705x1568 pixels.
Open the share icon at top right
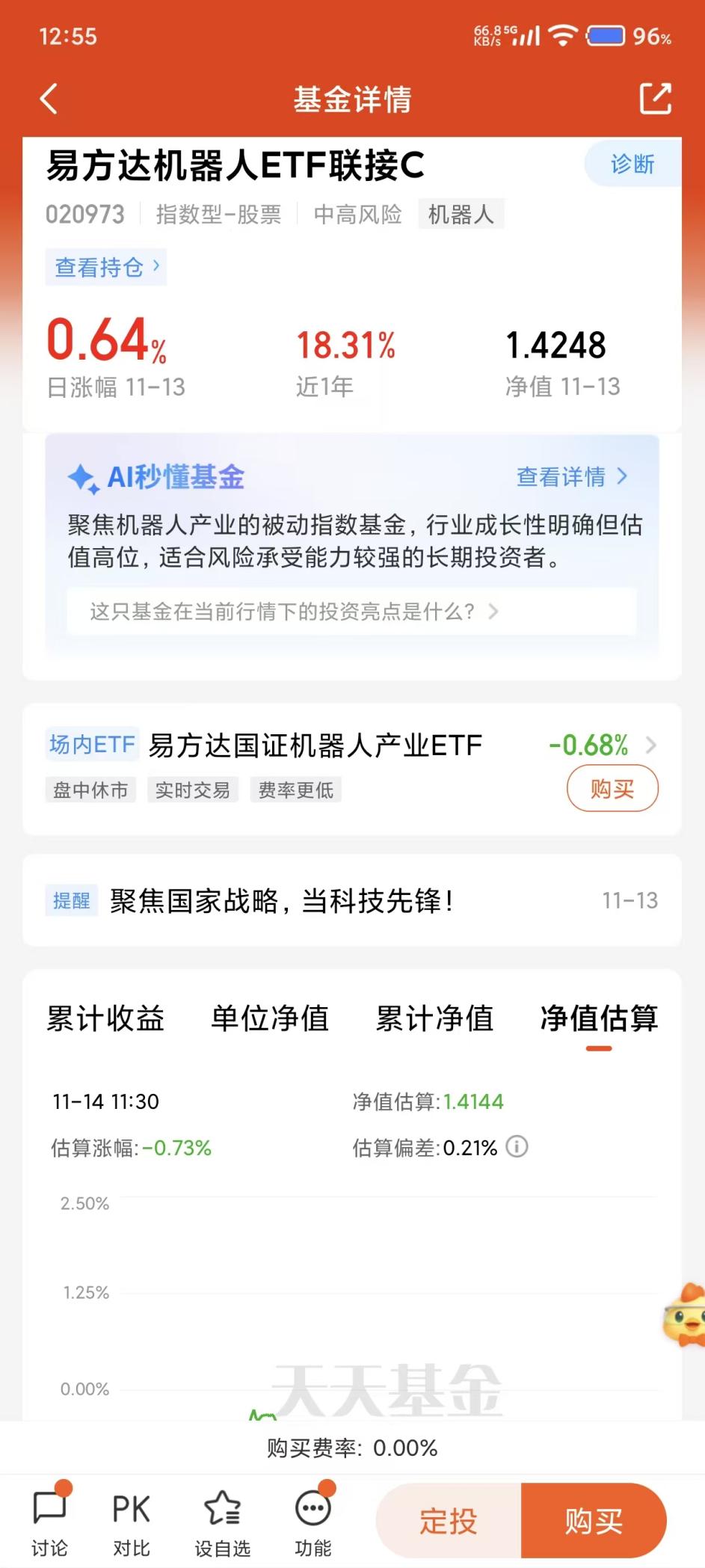coord(656,98)
